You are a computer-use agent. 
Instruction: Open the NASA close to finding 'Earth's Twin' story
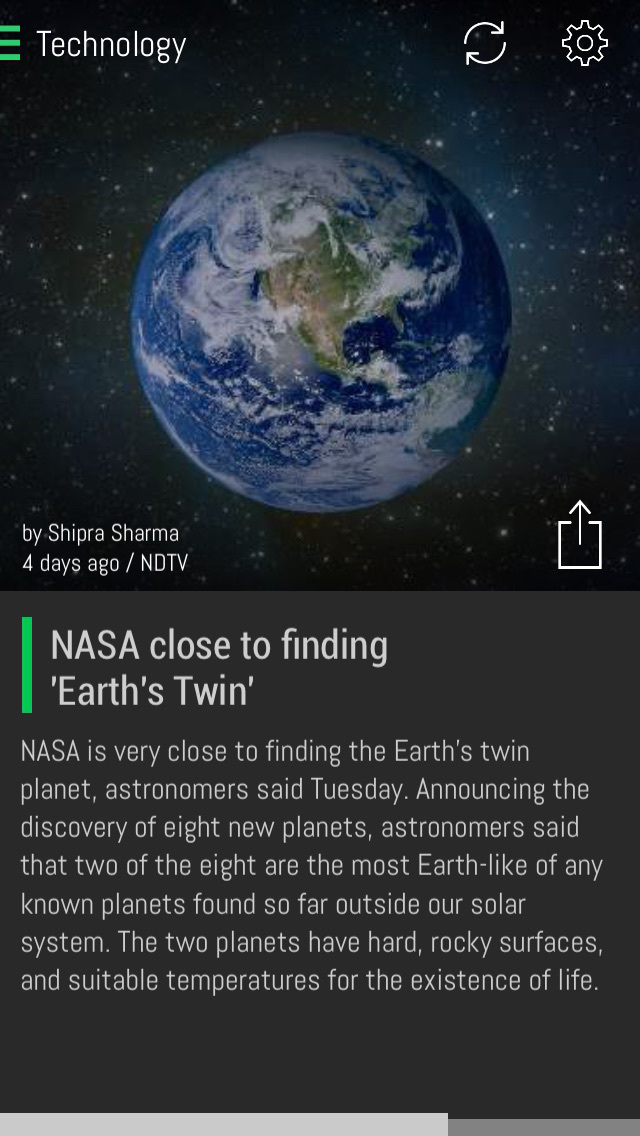click(x=219, y=667)
